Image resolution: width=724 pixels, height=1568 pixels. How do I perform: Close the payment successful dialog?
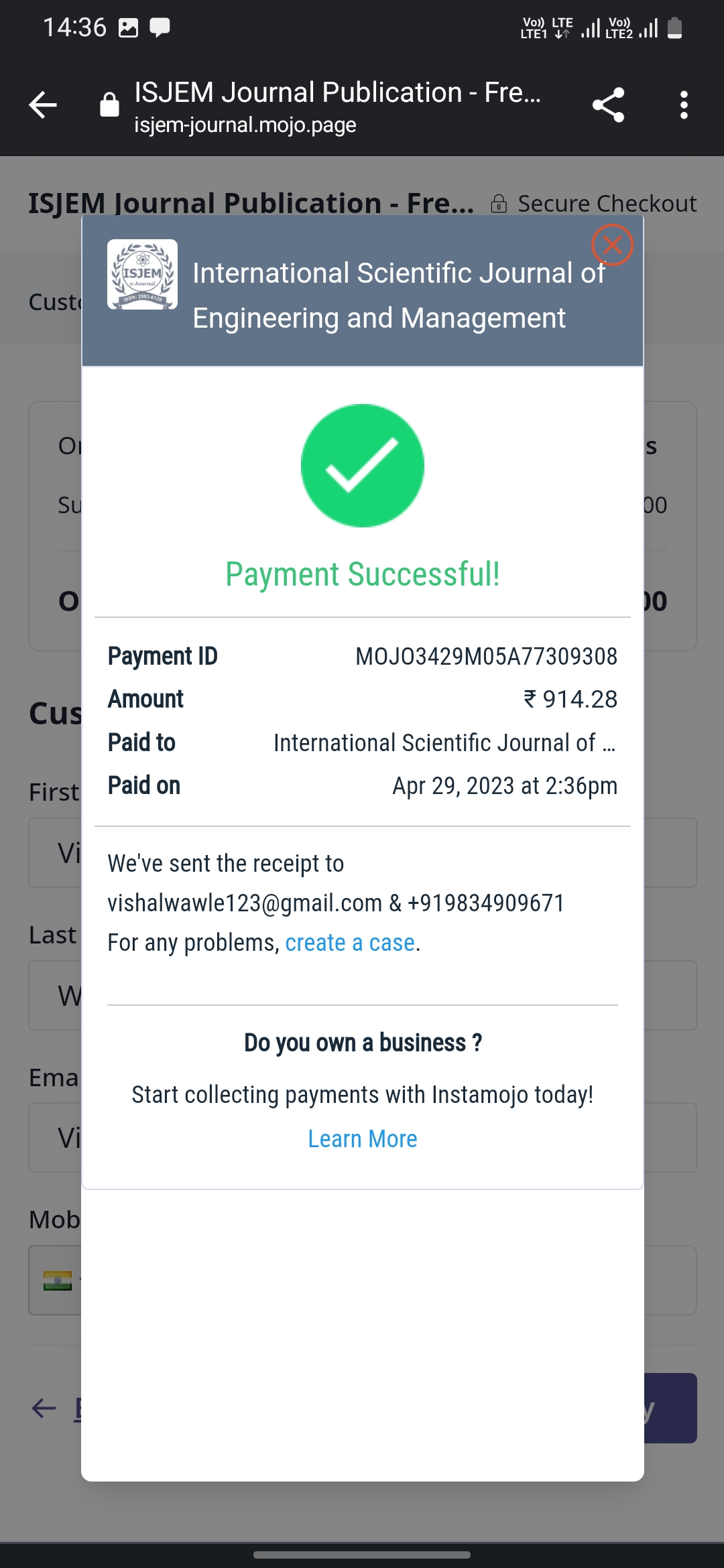[x=612, y=245]
